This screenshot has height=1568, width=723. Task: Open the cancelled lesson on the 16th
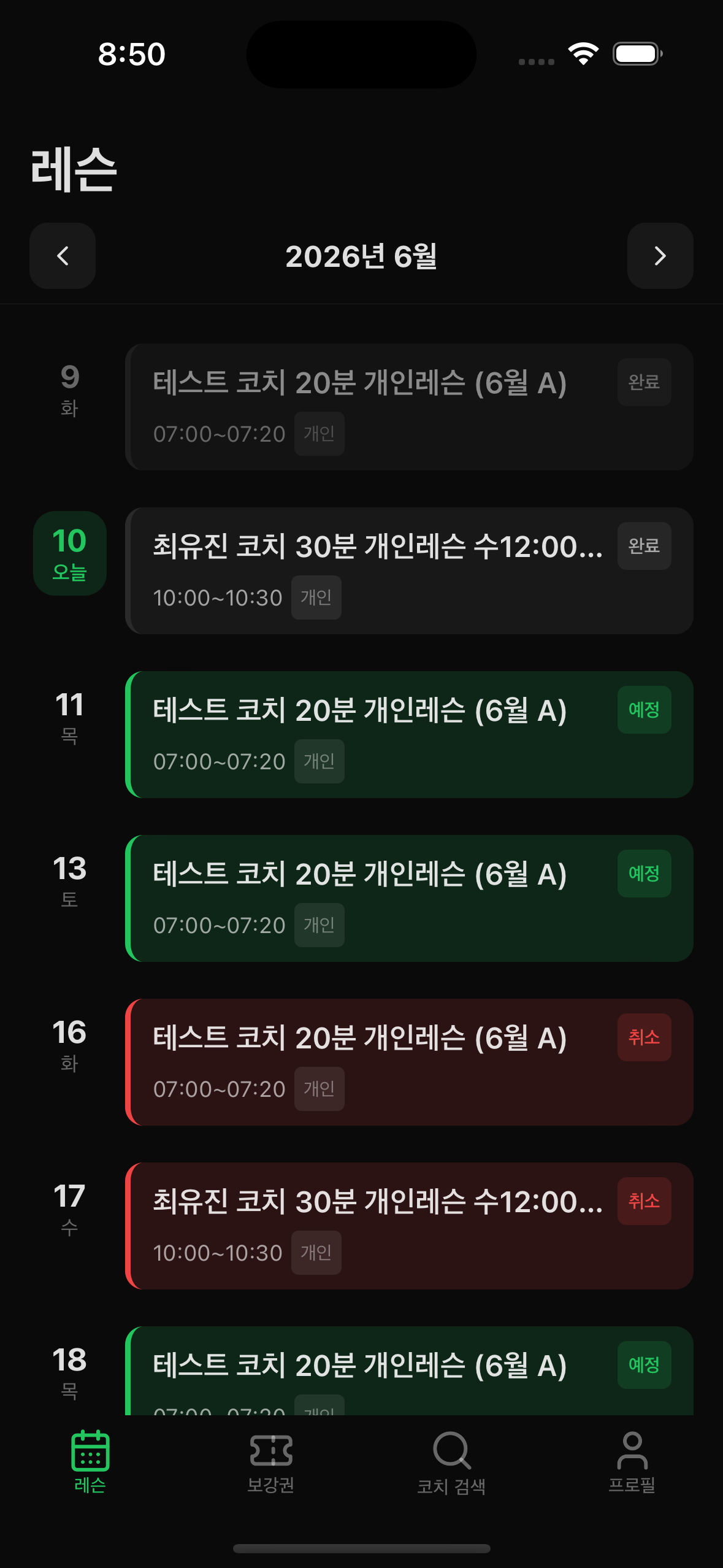tap(409, 1063)
